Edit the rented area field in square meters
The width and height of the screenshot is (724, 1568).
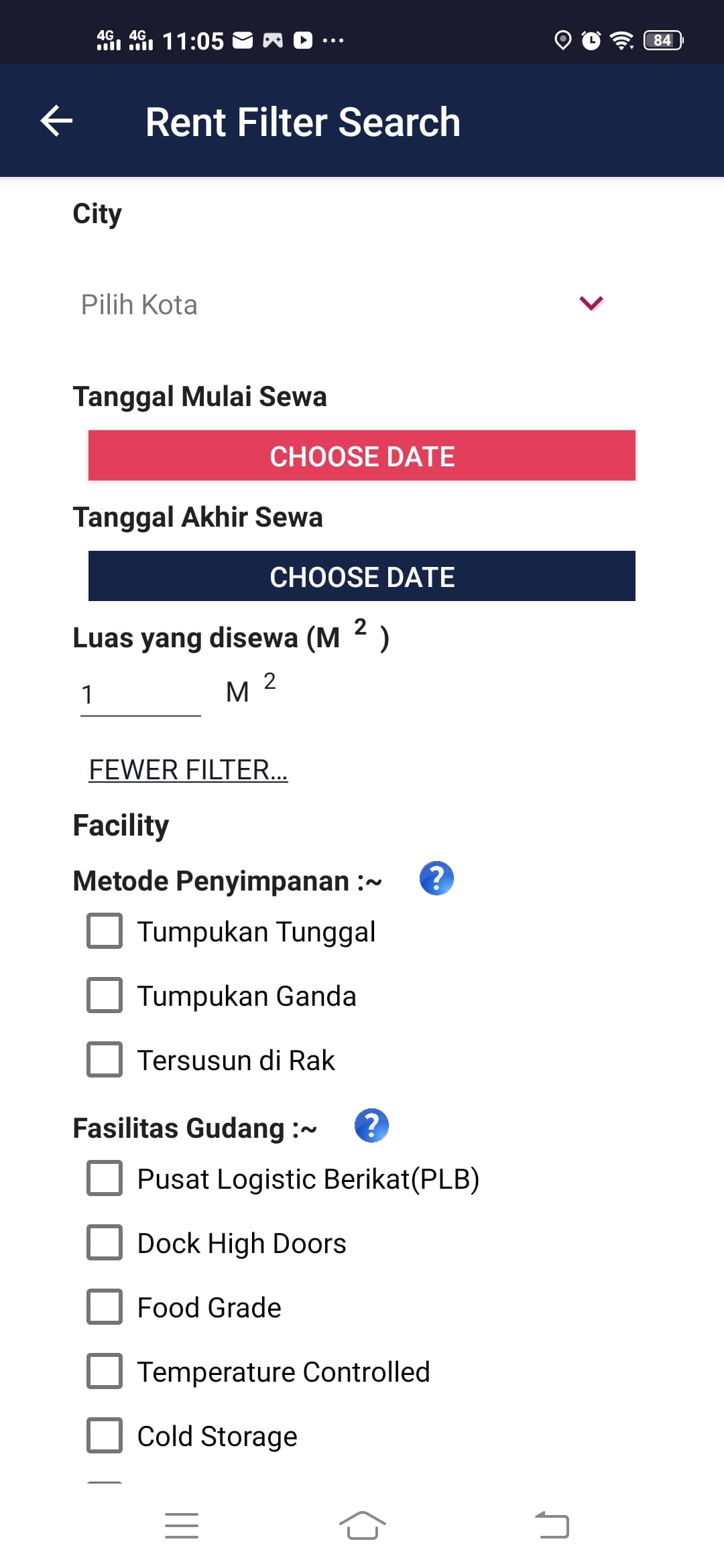tap(141, 694)
